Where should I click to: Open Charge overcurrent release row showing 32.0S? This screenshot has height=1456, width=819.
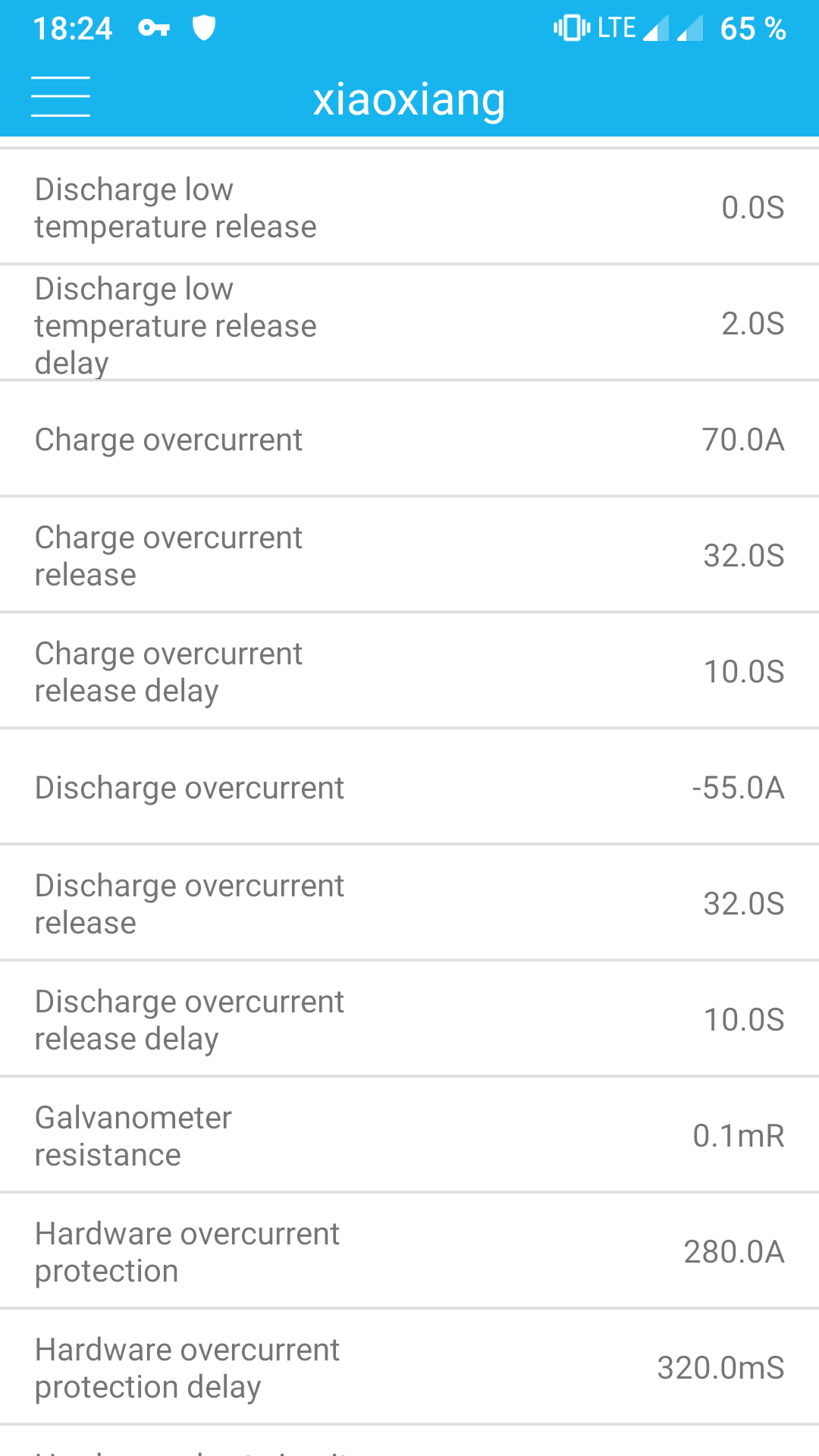(409, 556)
